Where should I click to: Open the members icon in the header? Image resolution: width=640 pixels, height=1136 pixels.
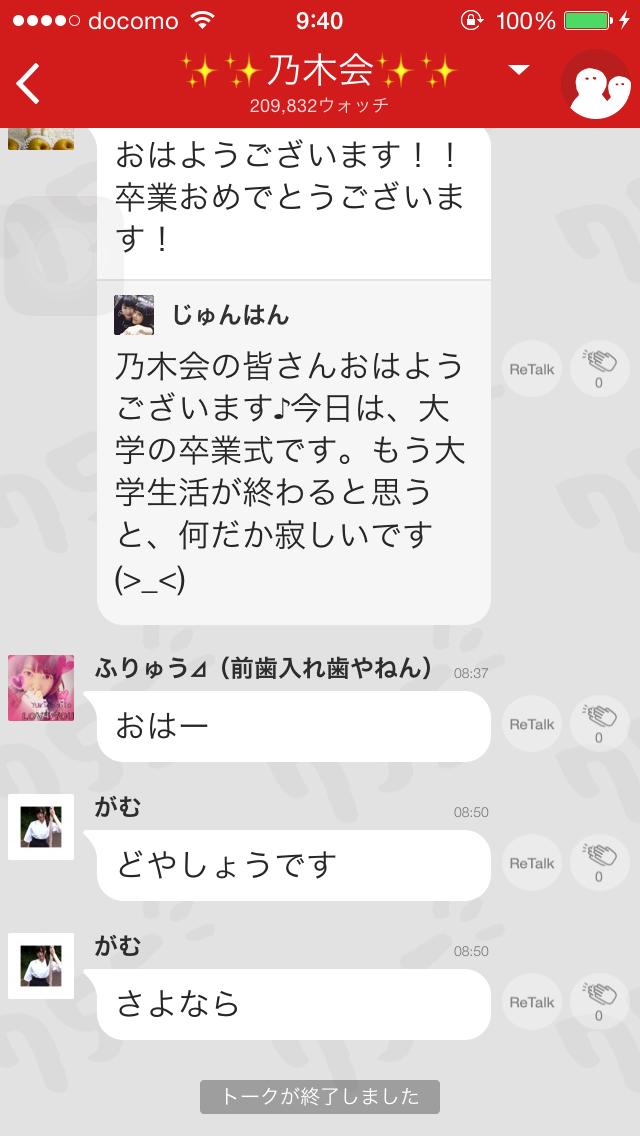pyautogui.click(x=595, y=83)
